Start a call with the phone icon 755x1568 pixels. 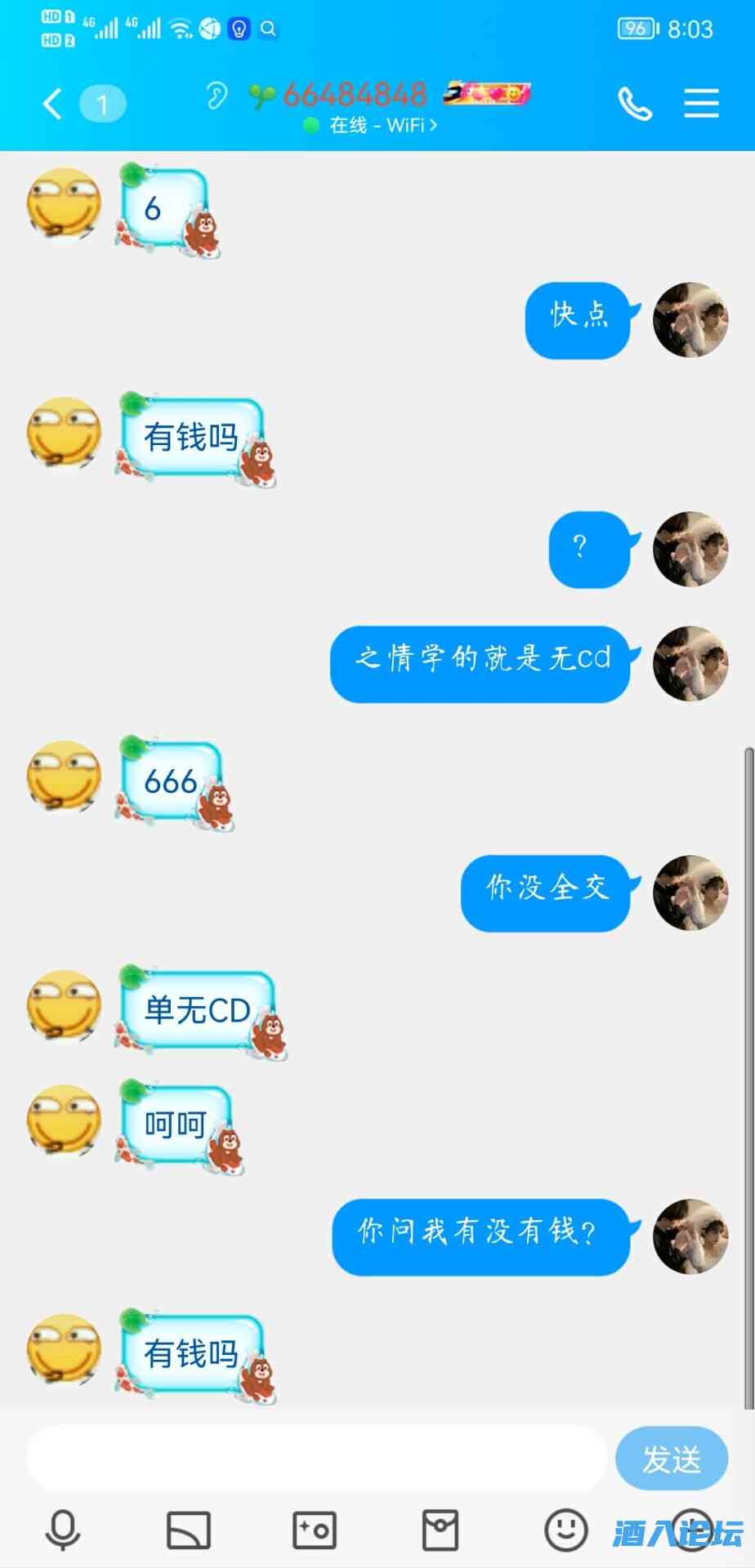pos(636,104)
